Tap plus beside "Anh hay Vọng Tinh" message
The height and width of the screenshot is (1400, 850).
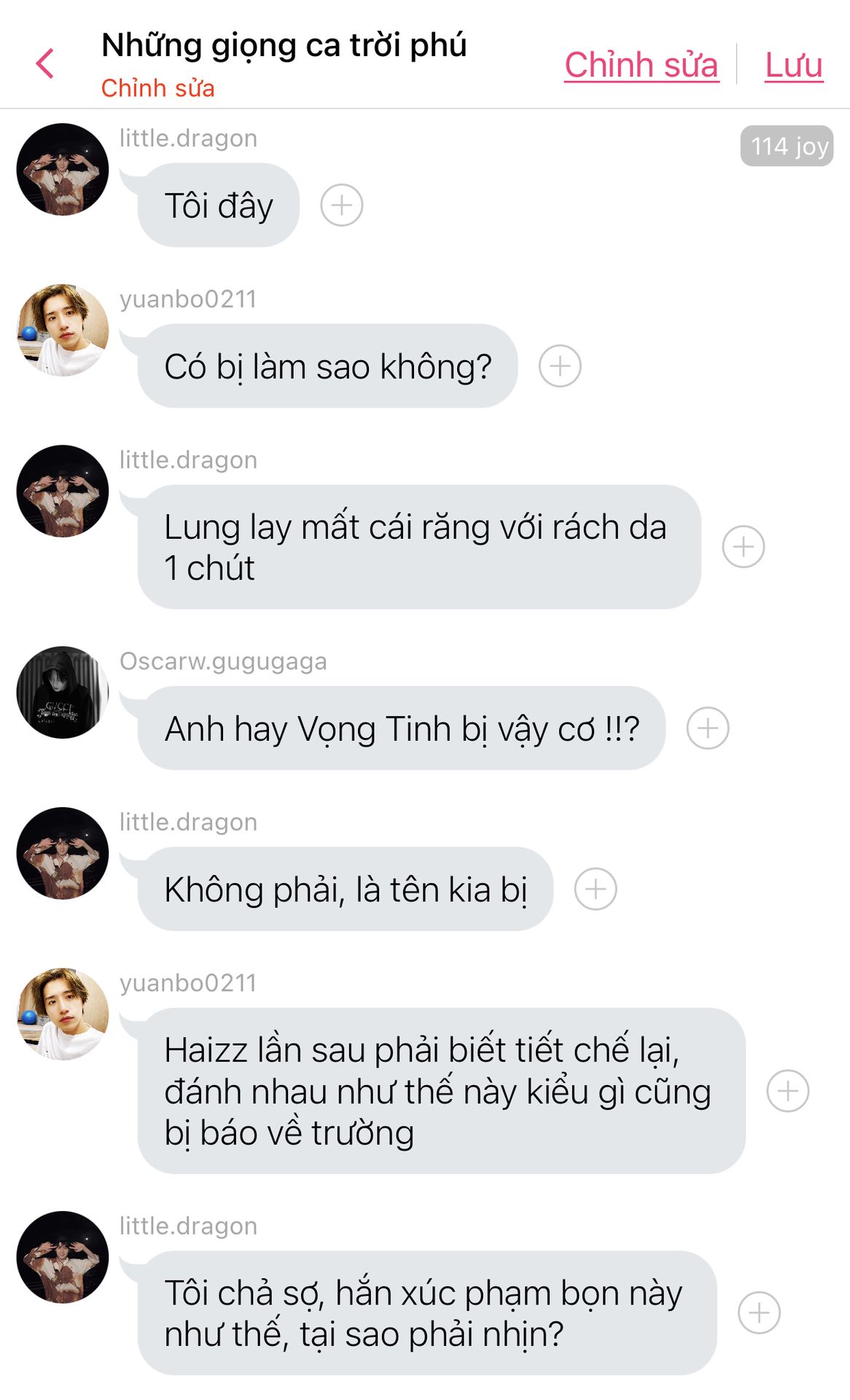tap(708, 728)
